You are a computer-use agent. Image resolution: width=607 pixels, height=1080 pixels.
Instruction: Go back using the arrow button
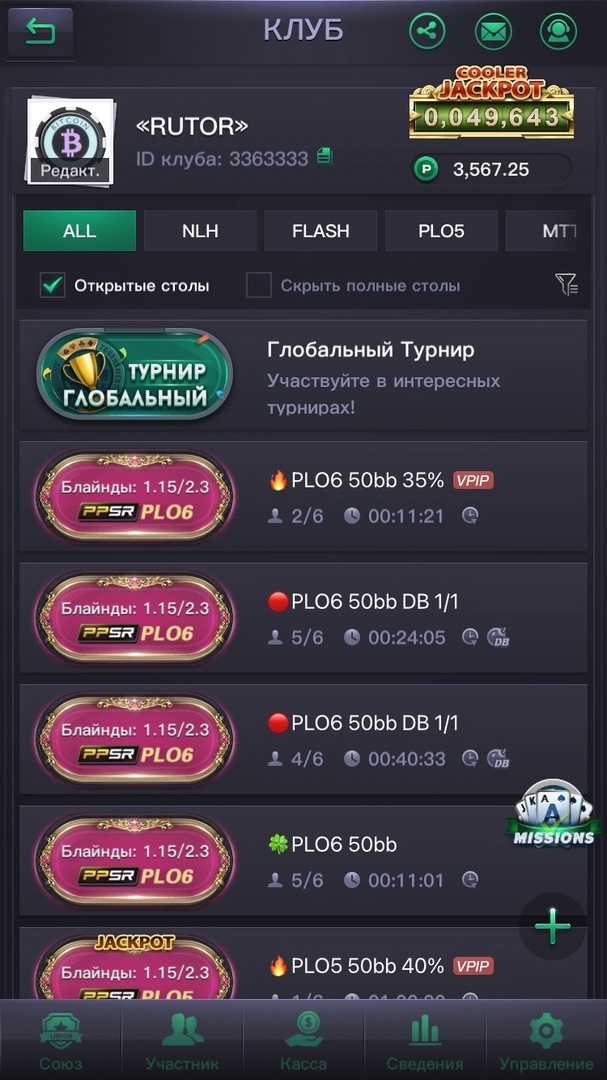(41, 32)
